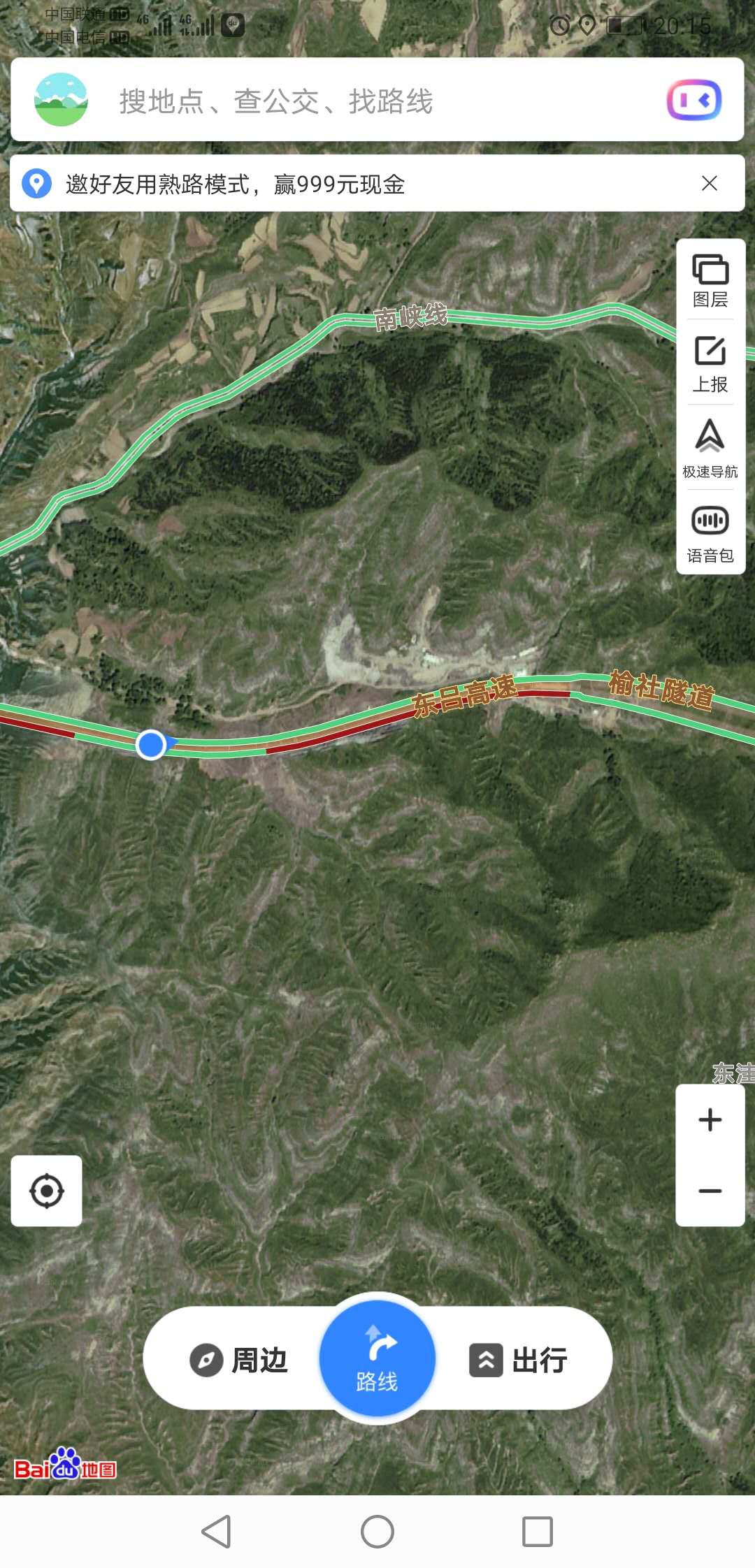Recenter map on my current location
The width and height of the screenshot is (755, 1568).
(47, 1191)
